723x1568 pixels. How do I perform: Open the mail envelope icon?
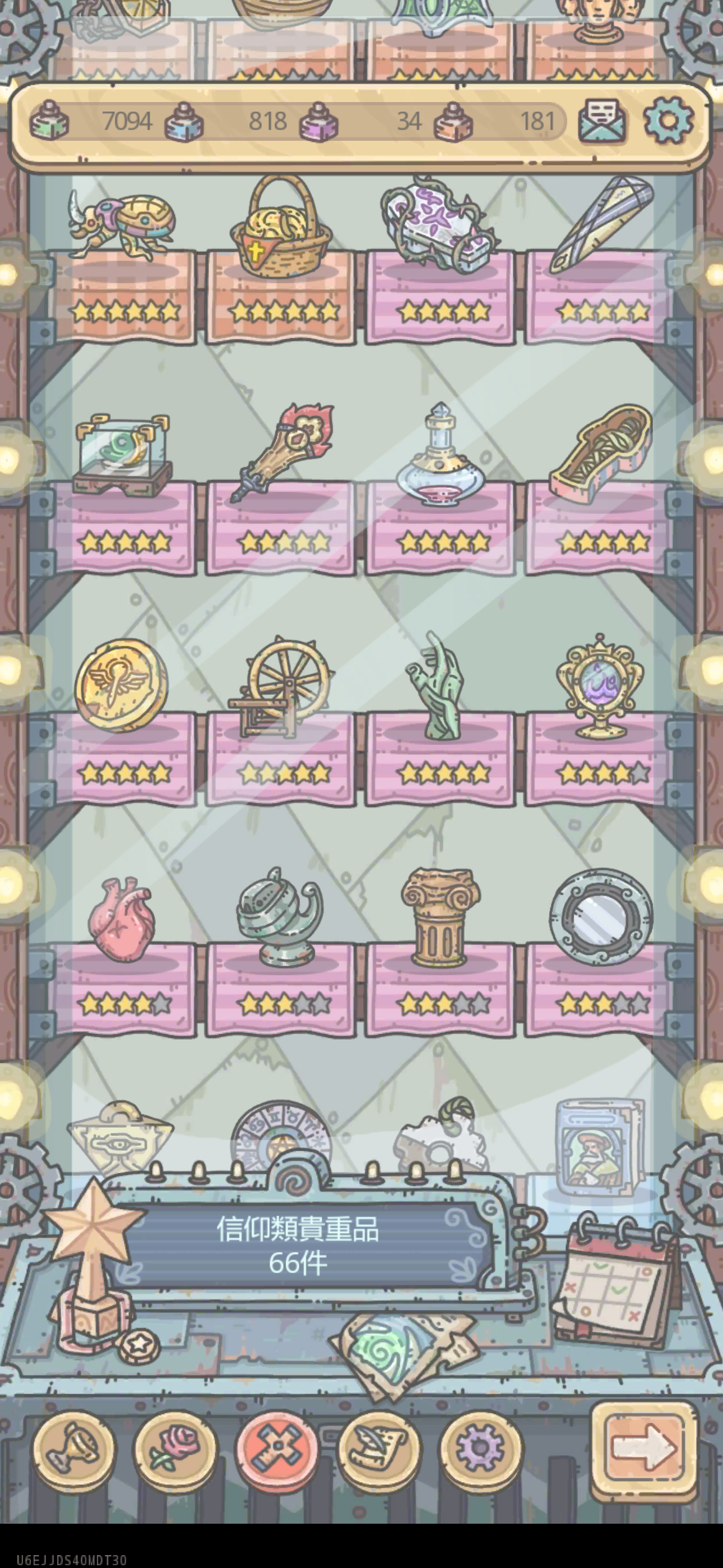pos(601,122)
